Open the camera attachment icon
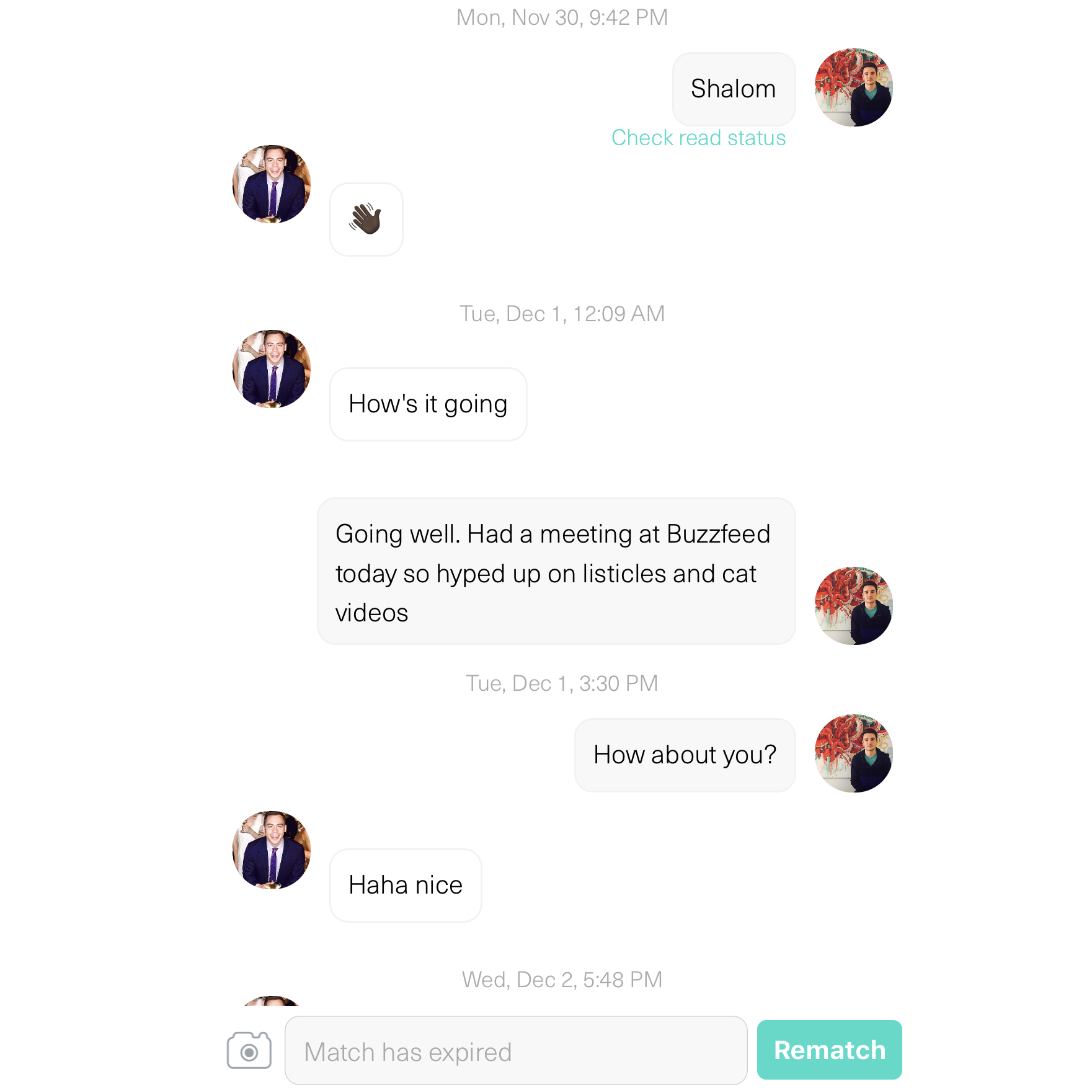The image size is (1092, 1092). point(249,1050)
